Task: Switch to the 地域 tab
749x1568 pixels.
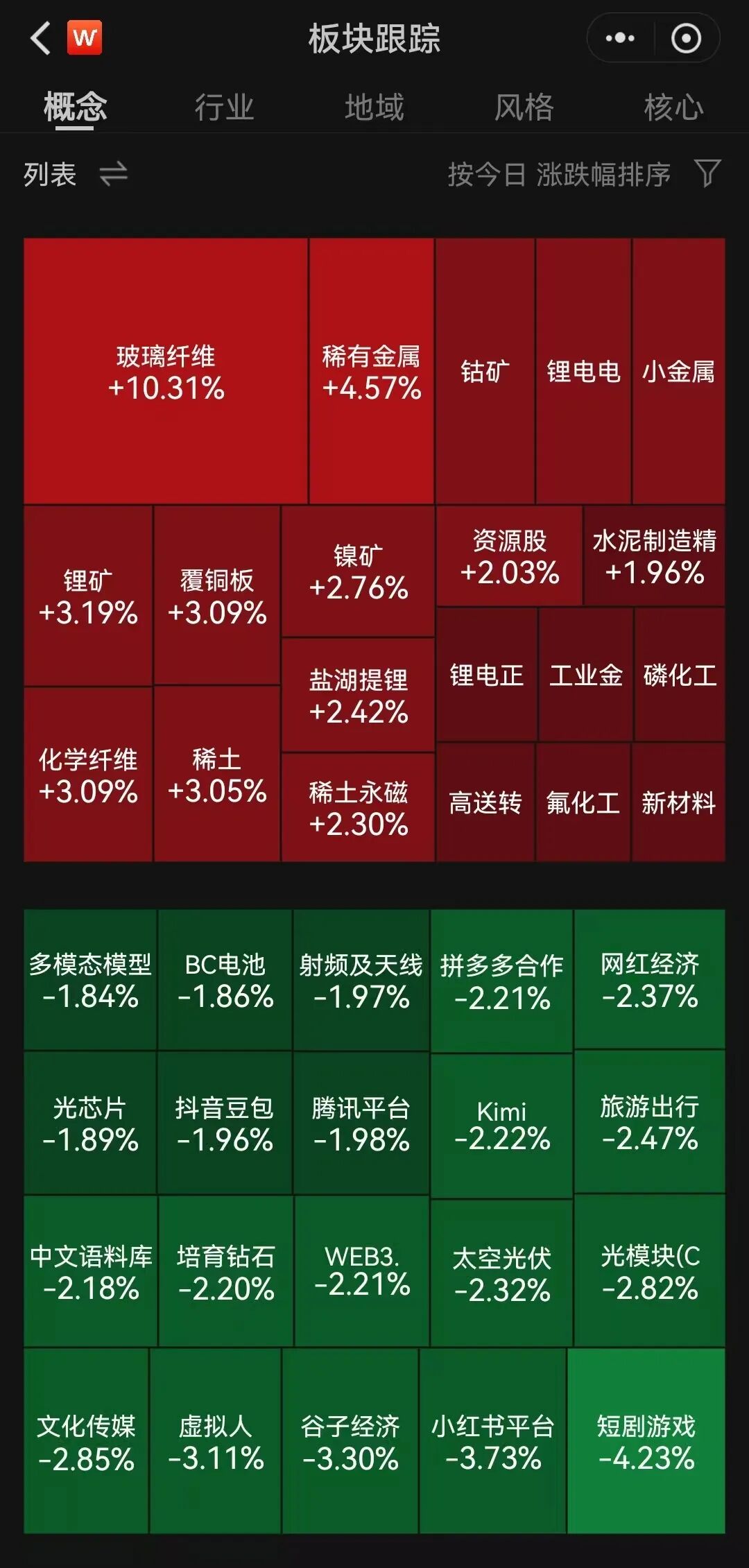Action: tap(374, 107)
